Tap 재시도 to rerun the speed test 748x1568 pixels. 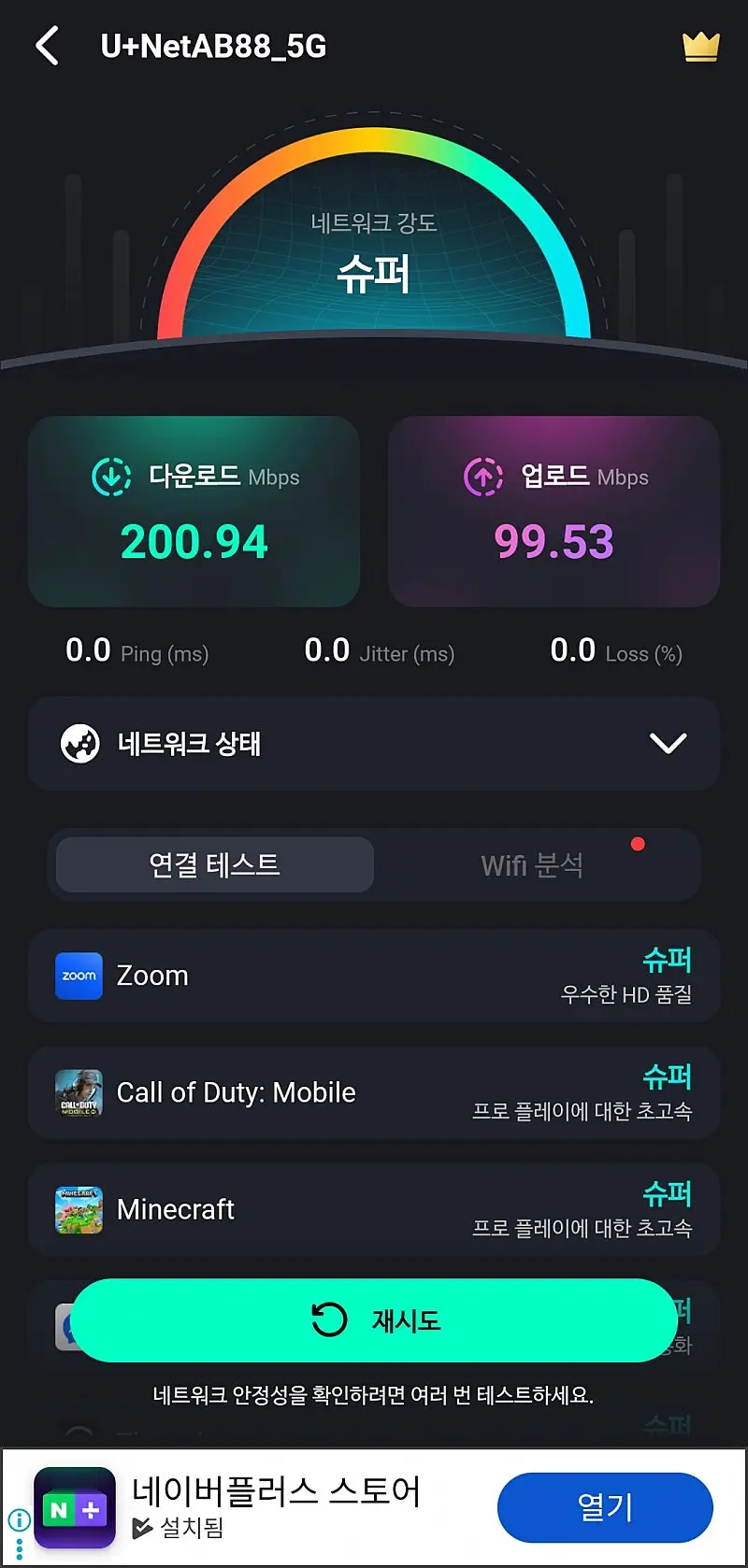pyautogui.click(x=374, y=1320)
